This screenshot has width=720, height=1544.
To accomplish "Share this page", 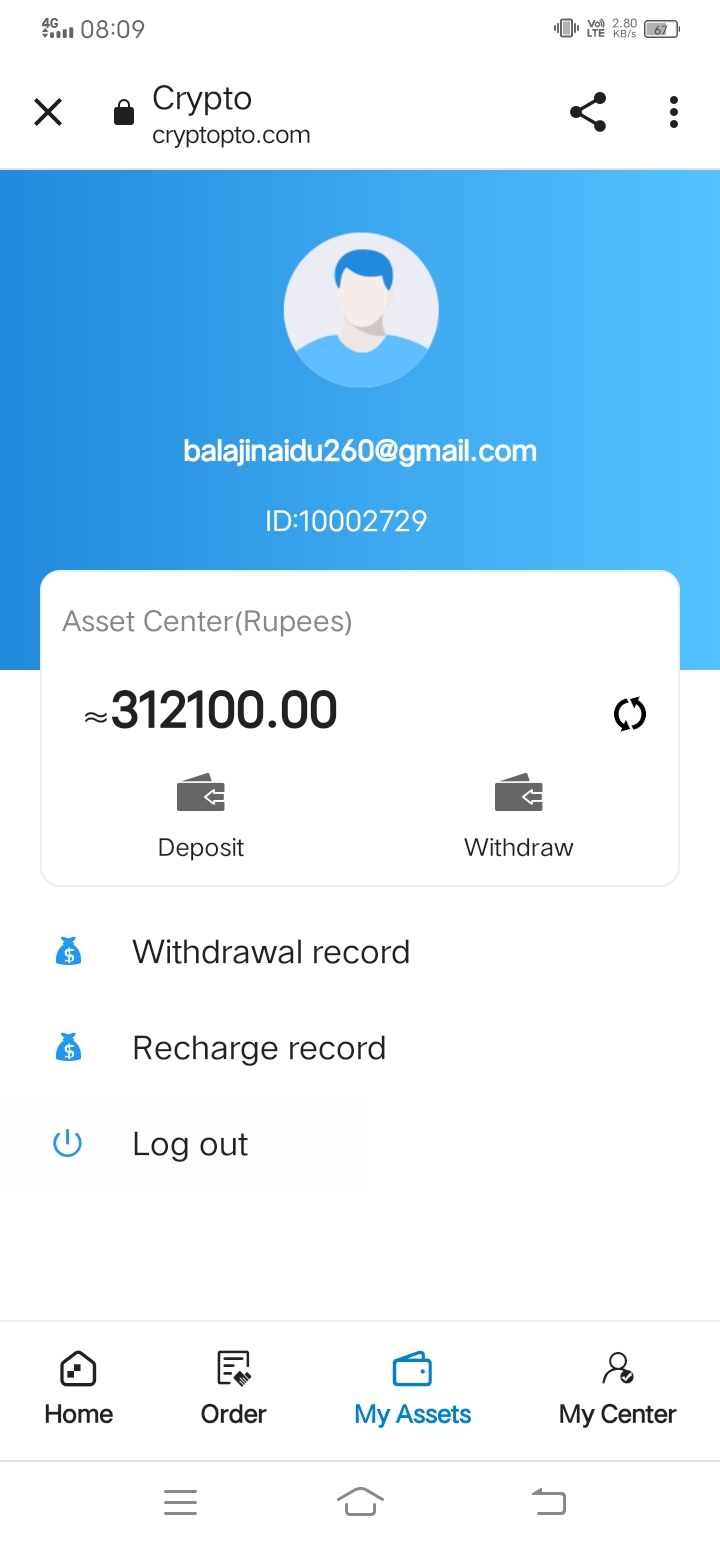I will click(x=588, y=112).
